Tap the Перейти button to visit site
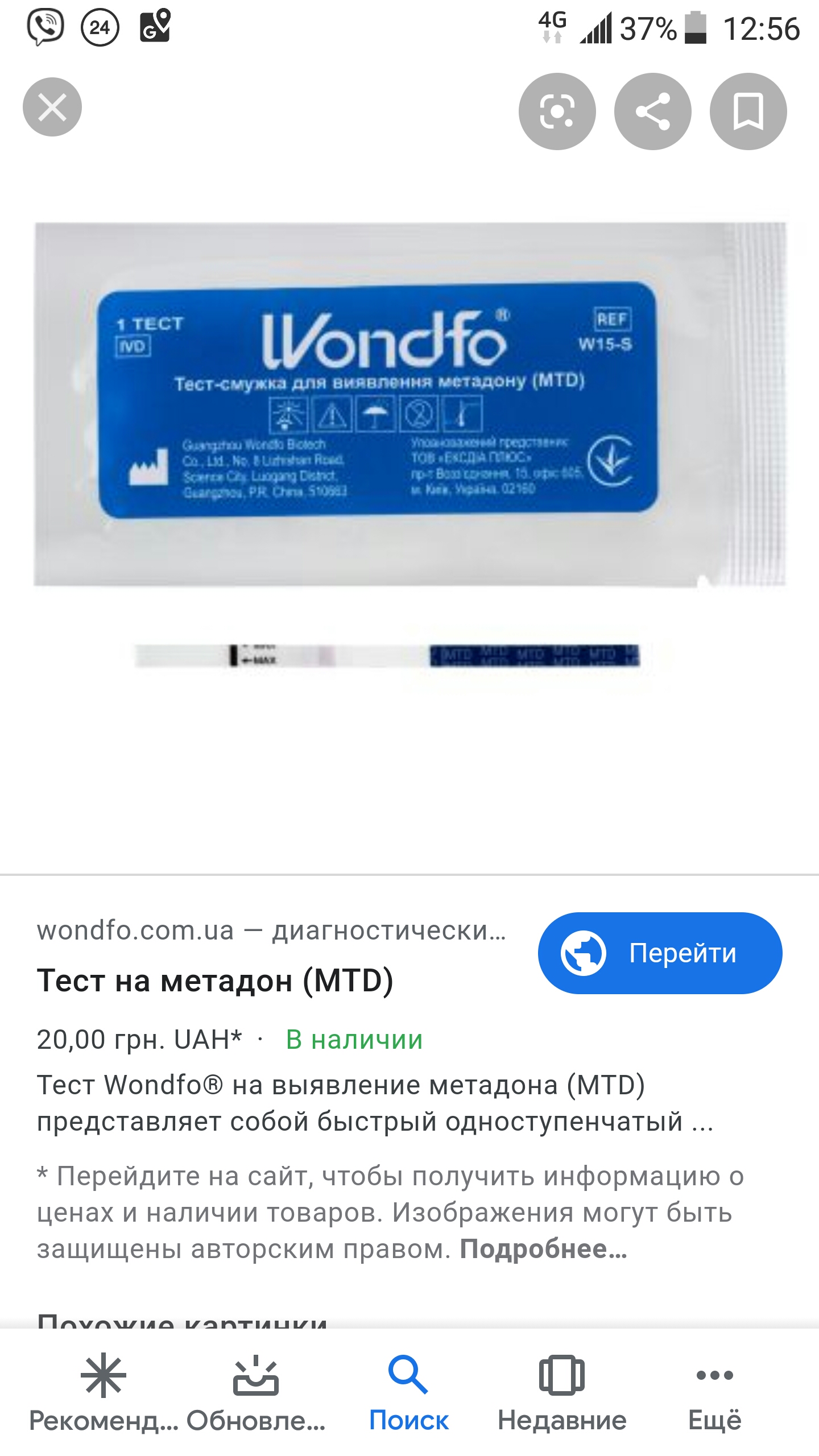Screen dimensions: 819x1456 [x=660, y=953]
